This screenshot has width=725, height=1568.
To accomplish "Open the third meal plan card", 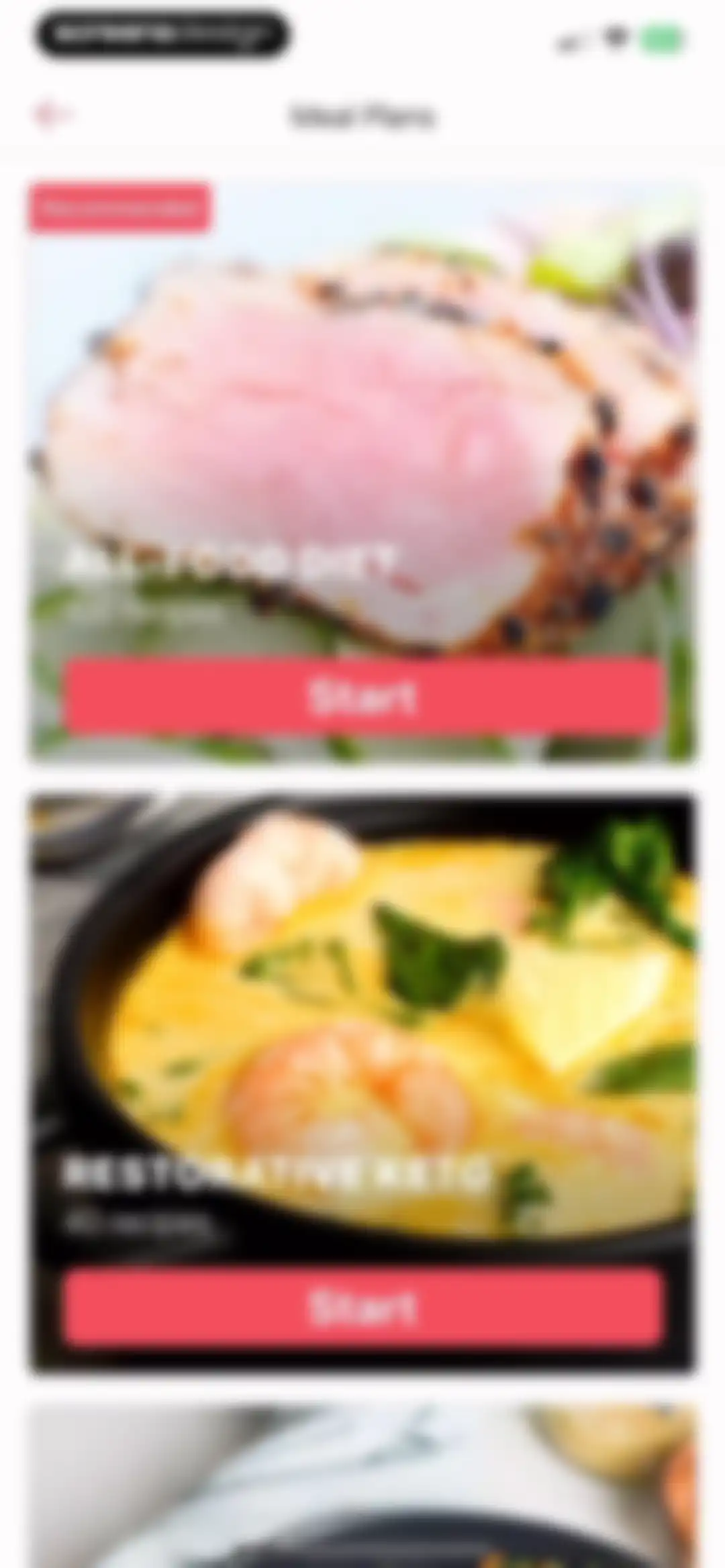I will coord(363,1485).
